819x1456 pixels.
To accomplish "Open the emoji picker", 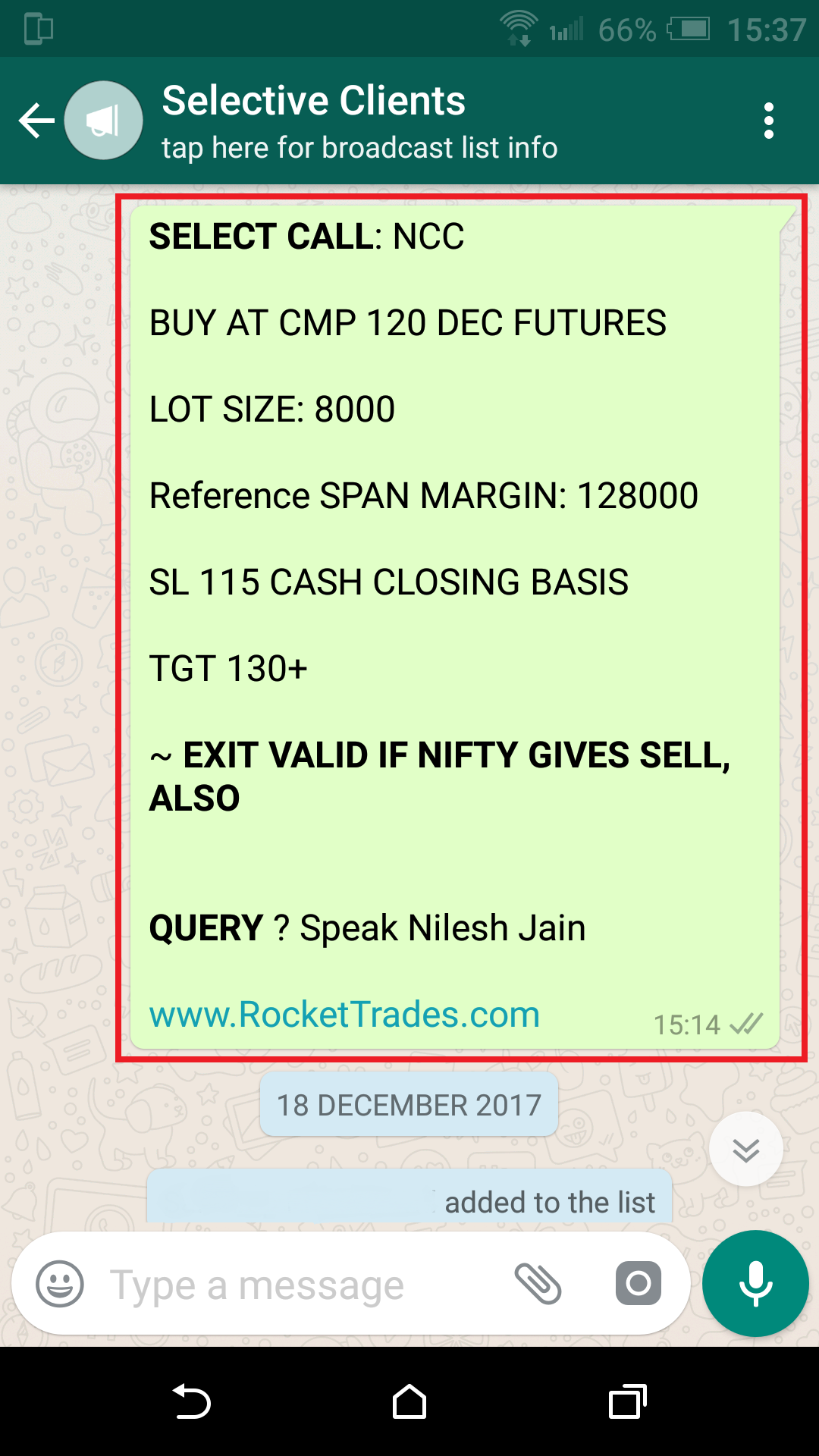I will point(60,1284).
